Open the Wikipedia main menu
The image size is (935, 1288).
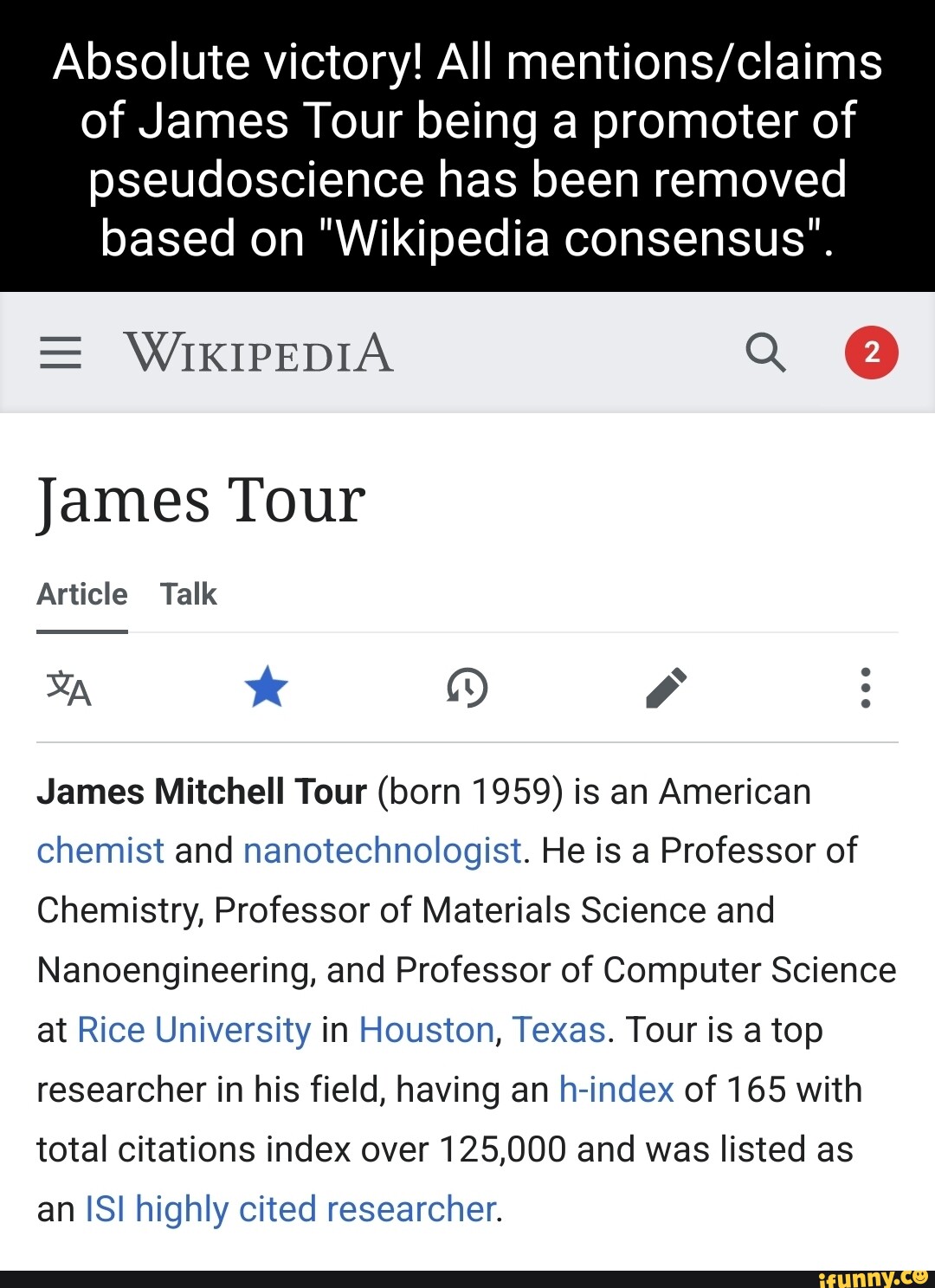pyautogui.click(x=61, y=353)
